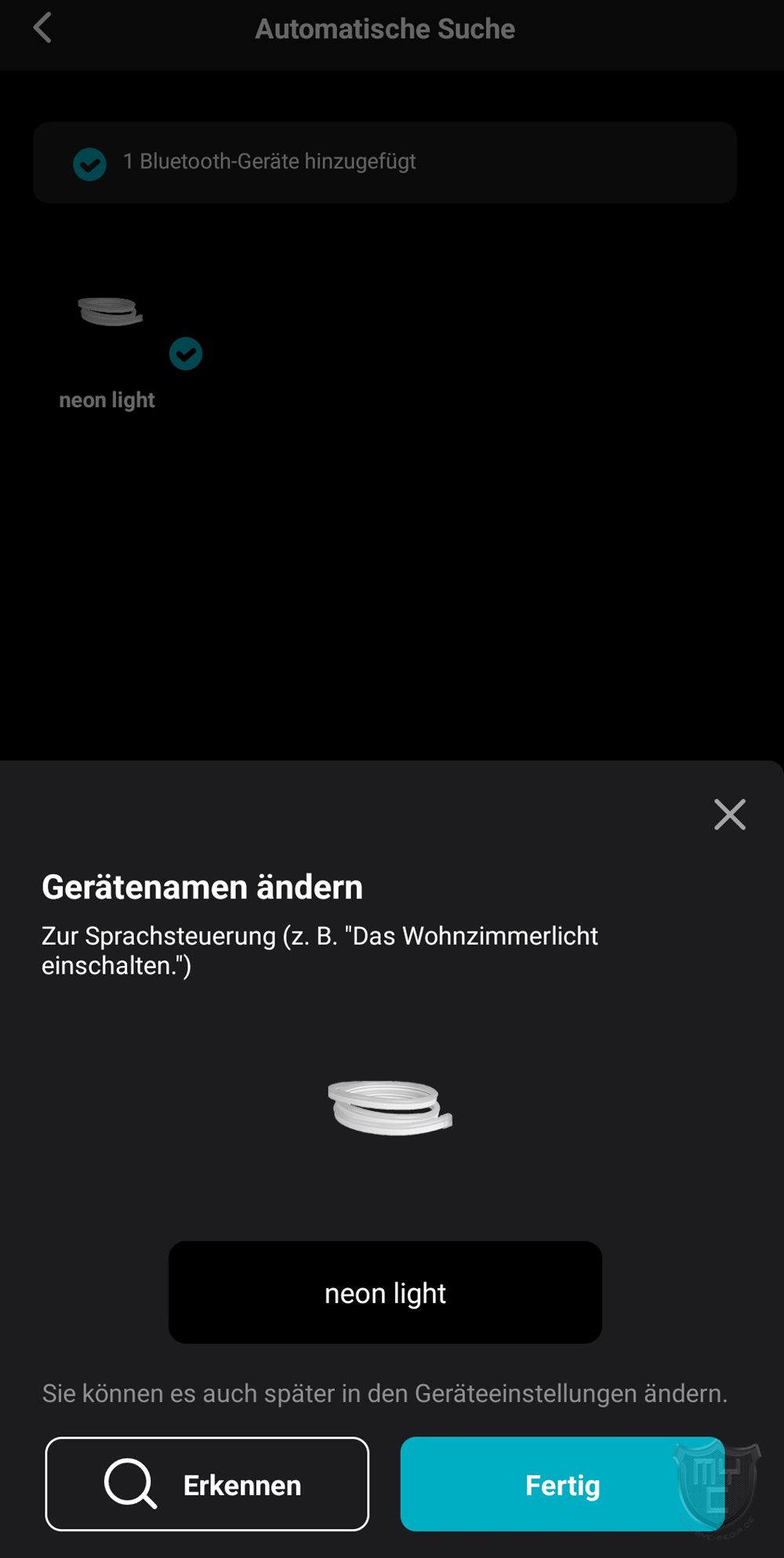Confirm with the Fertig button
This screenshot has height=1558, width=784.
pos(561,1484)
